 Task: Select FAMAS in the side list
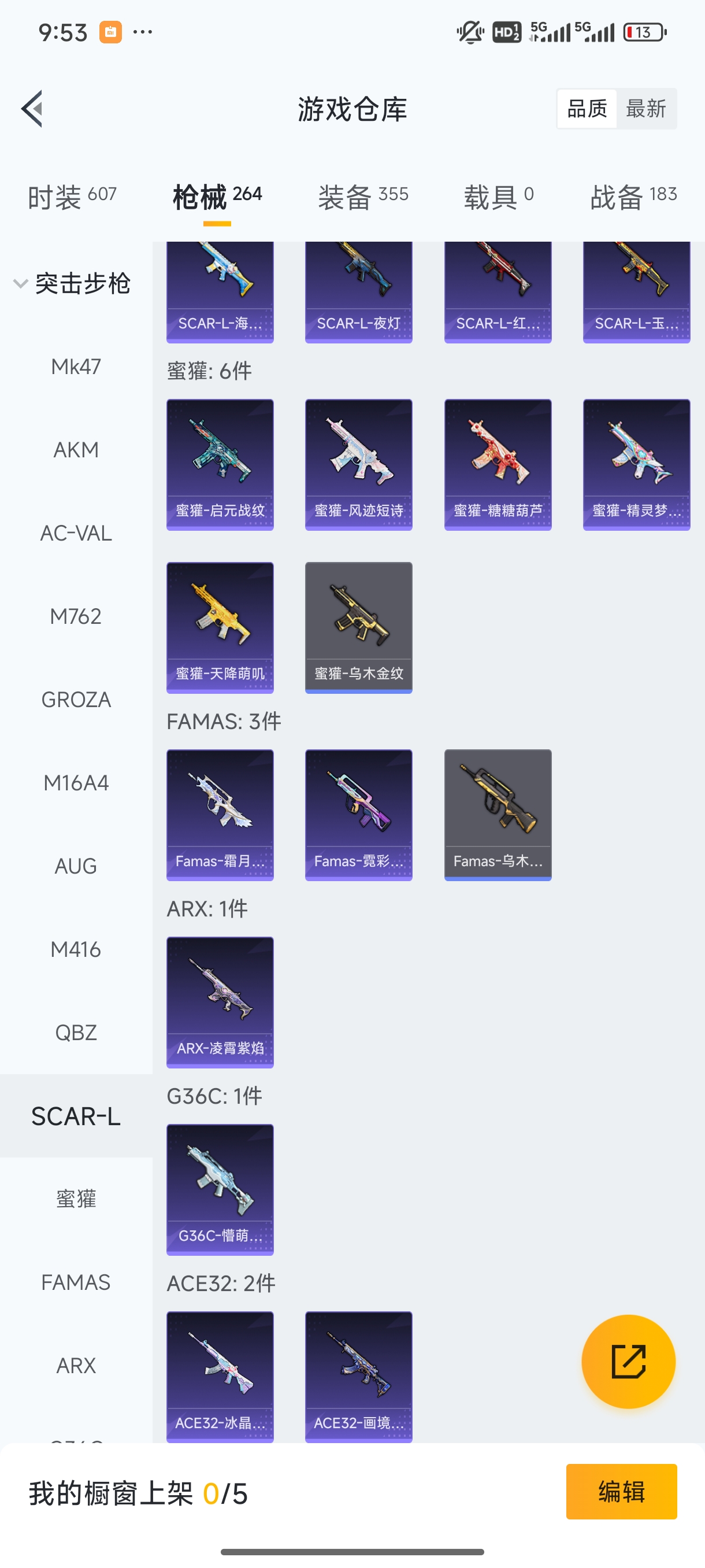pos(76,1282)
